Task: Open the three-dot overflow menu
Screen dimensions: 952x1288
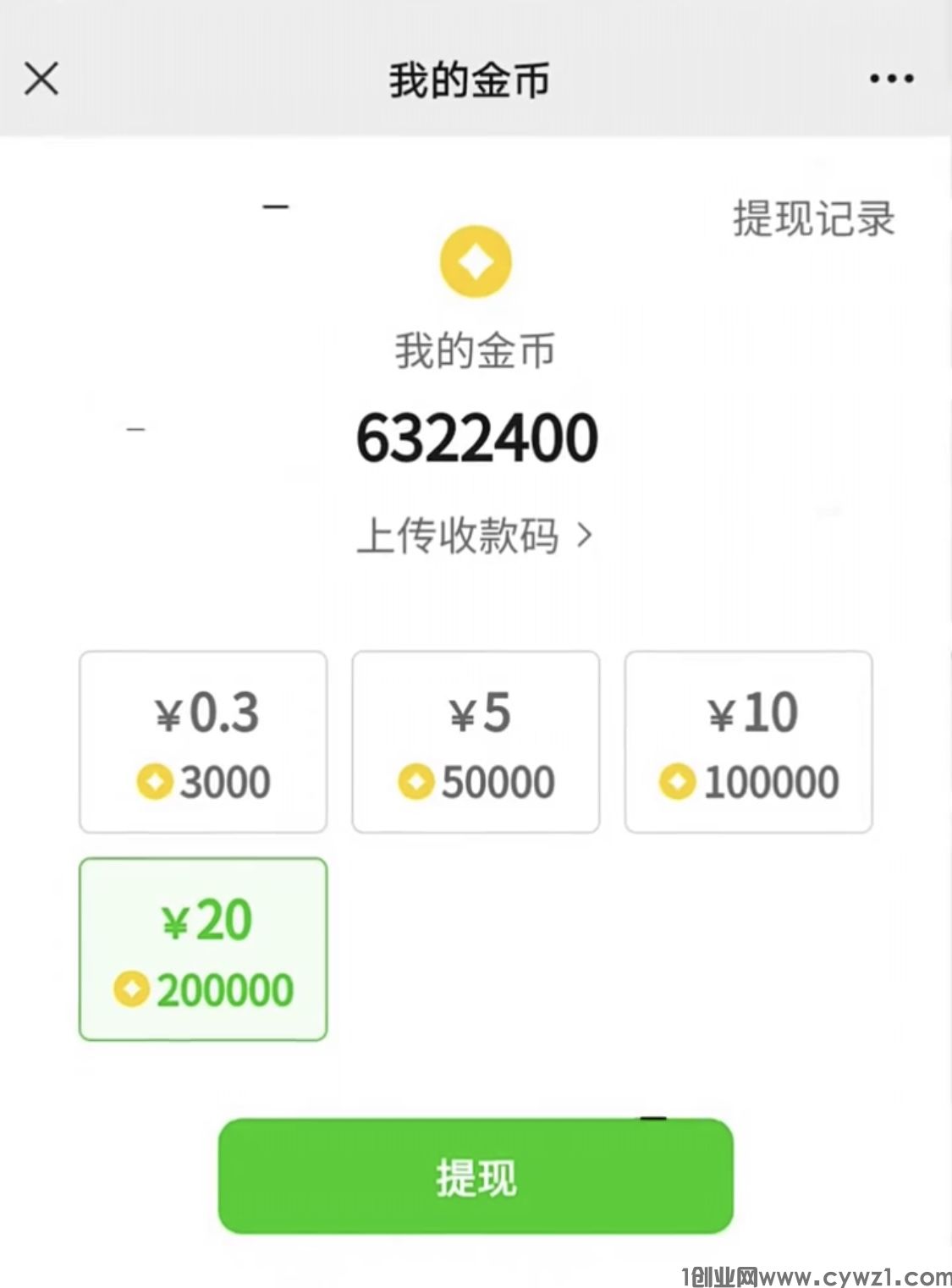Action: pyautogui.click(x=891, y=79)
